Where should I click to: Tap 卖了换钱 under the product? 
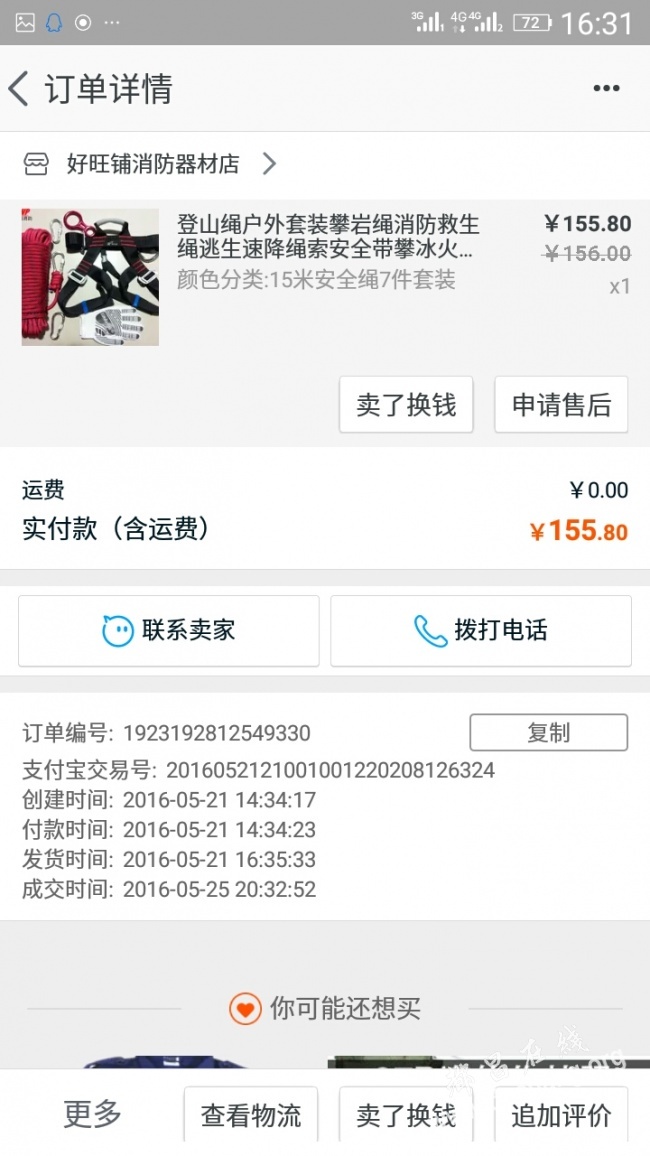406,404
